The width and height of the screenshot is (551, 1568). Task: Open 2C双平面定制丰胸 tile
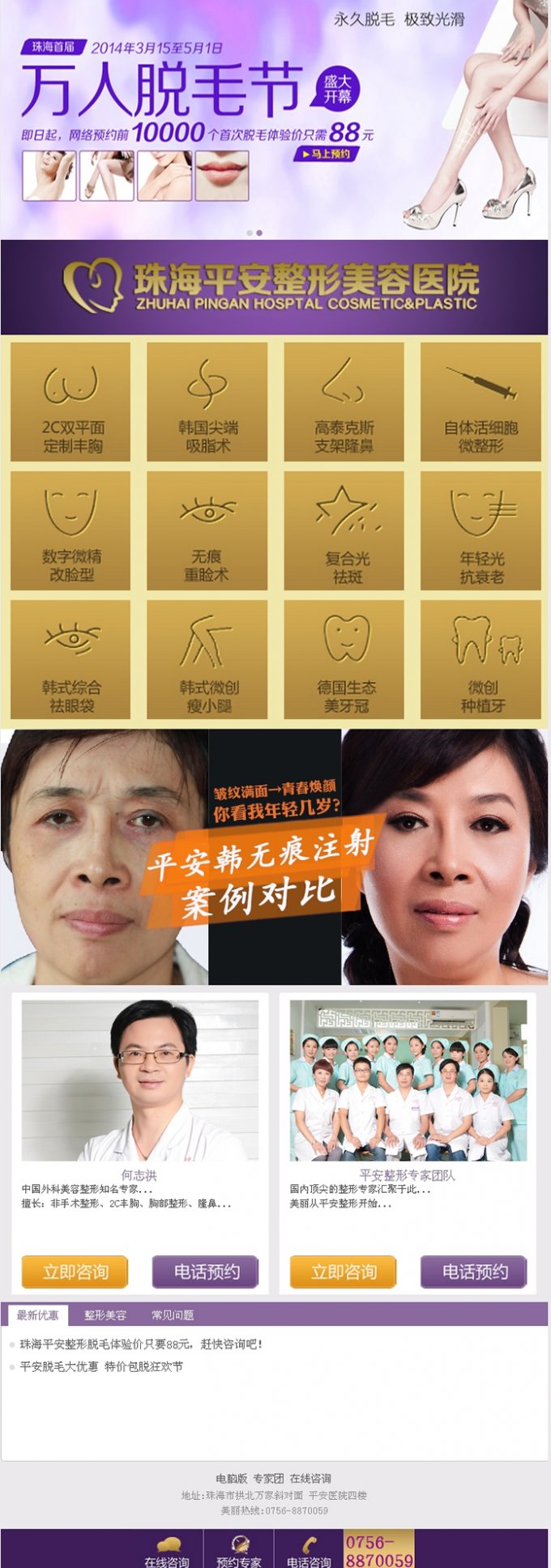tap(70, 403)
